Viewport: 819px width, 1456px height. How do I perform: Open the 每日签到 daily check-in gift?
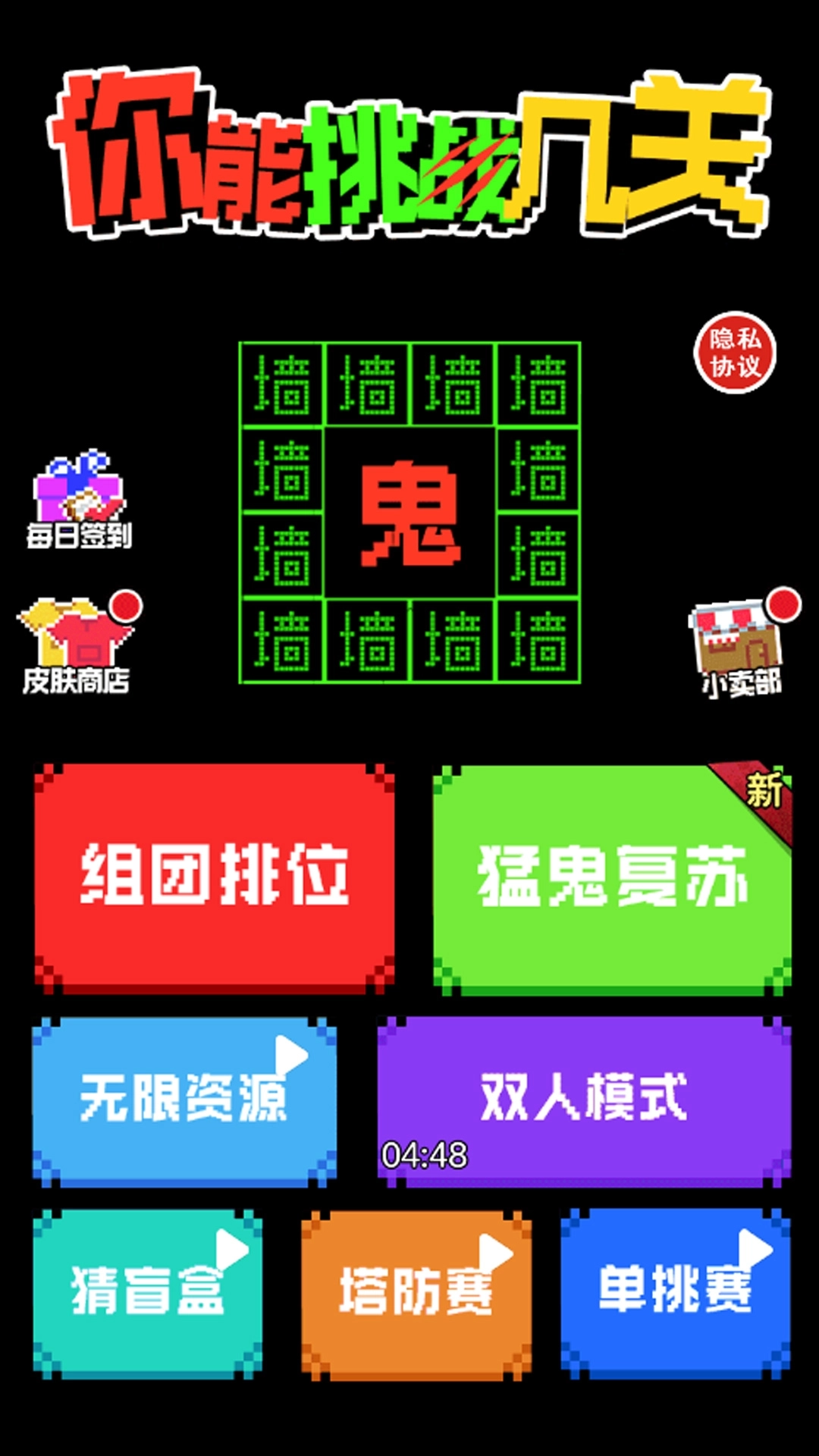coord(79,500)
